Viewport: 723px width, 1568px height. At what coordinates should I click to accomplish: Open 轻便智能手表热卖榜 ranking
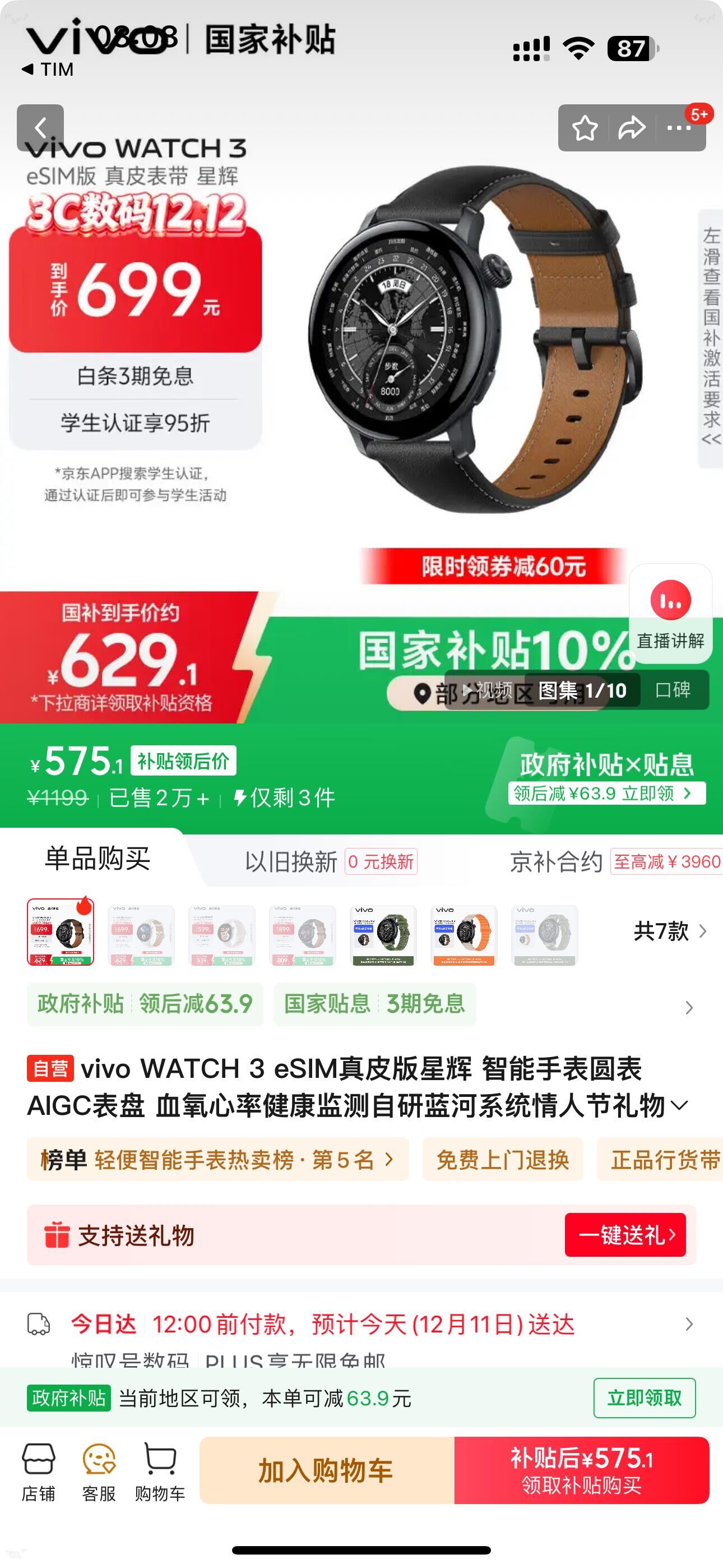pos(217,1160)
